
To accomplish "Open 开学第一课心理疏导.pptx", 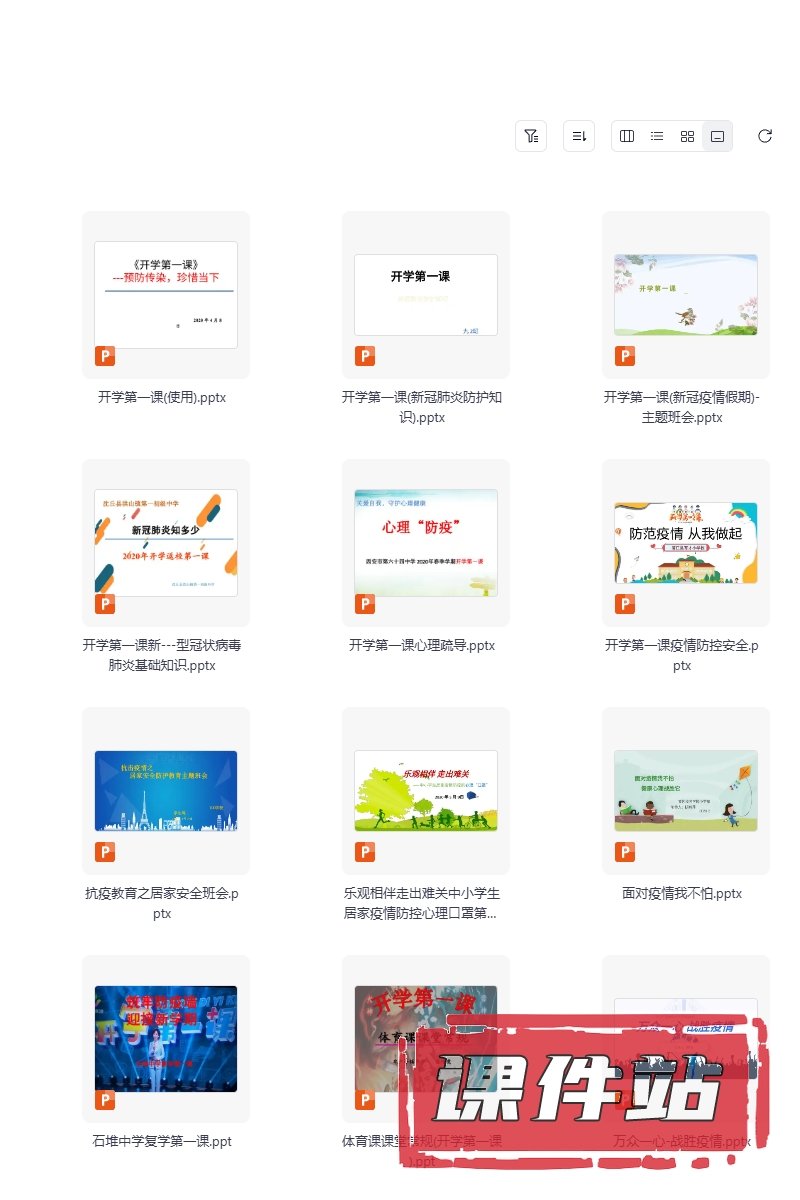I will pyautogui.click(x=426, y=543).
